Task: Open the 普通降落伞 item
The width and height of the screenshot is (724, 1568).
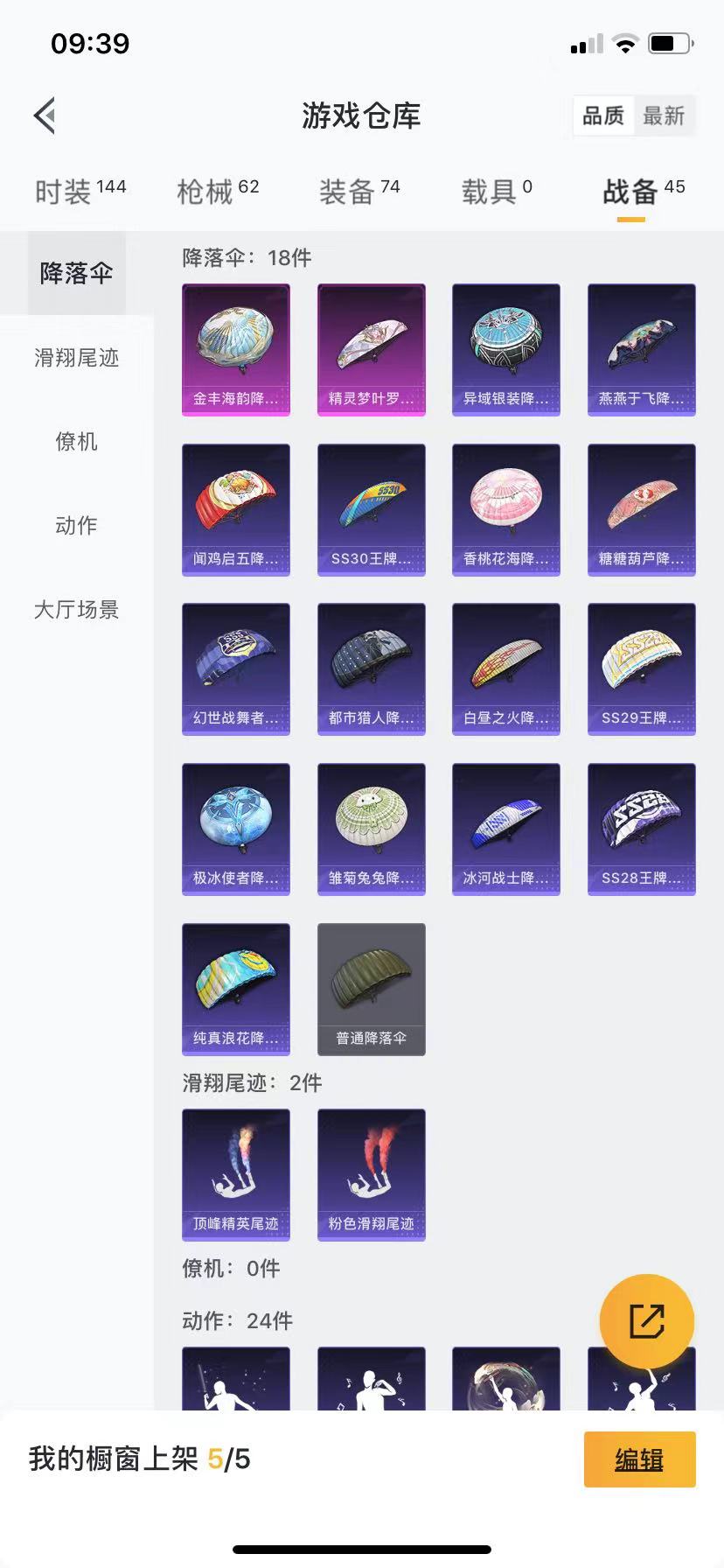Action: coord(371,989)
